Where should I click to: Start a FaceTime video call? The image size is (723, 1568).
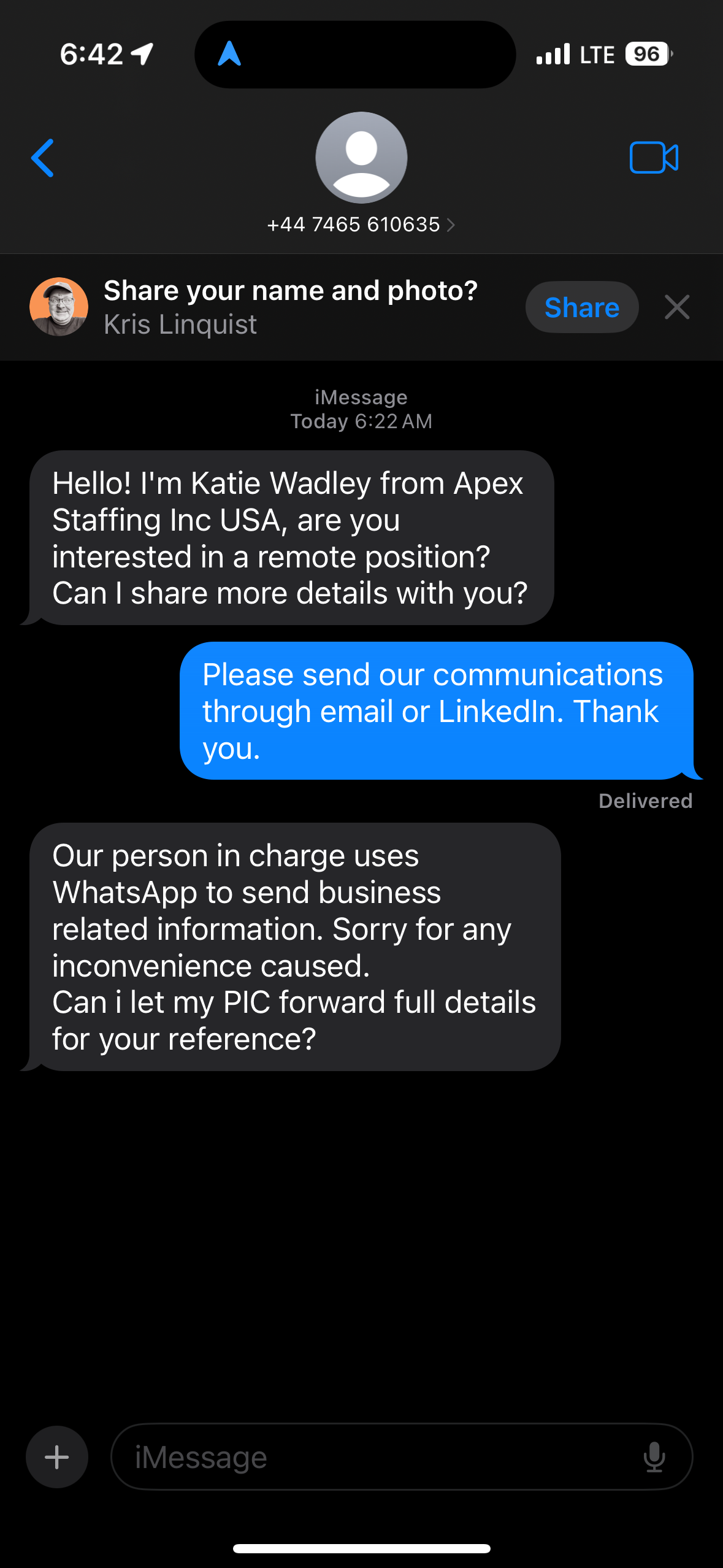pos(654,158)
